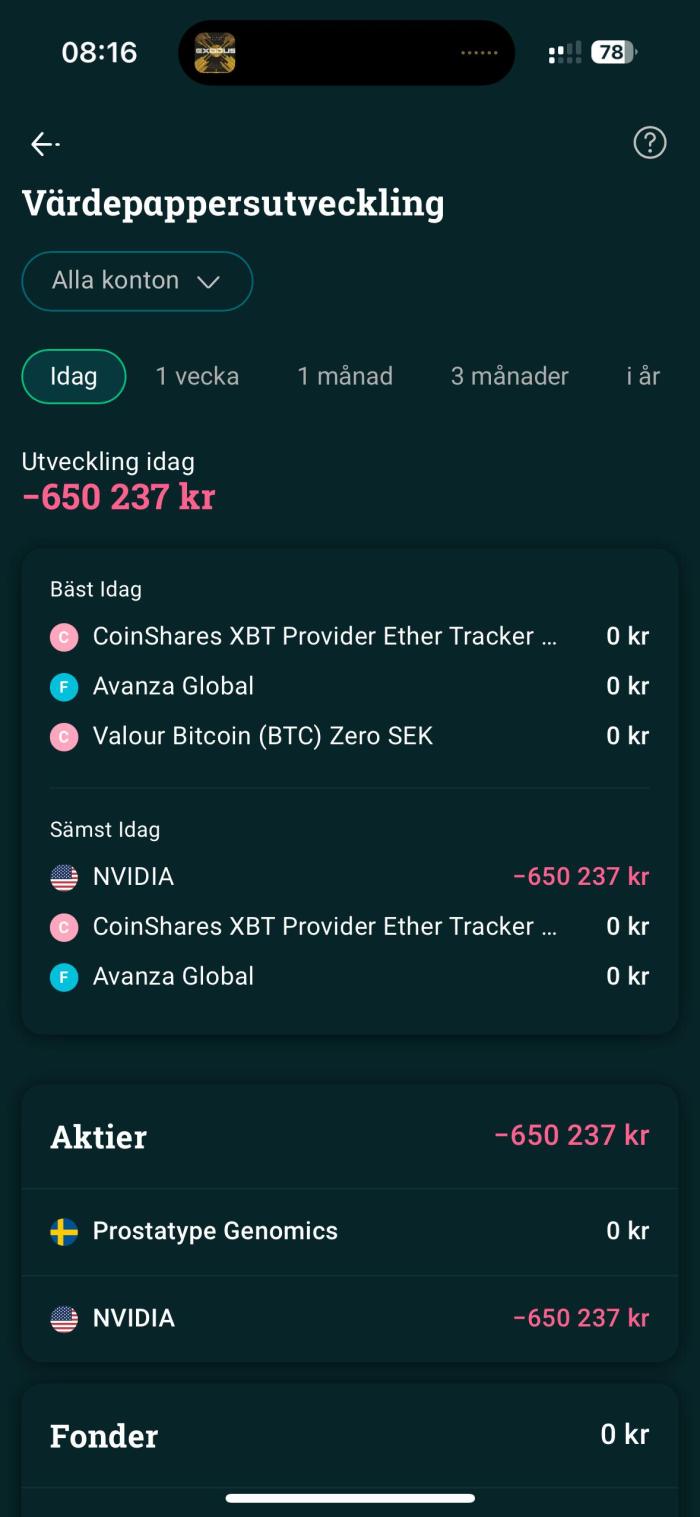Expand the Alla konton dropdown
This screenshot has width=700, height=1517.
137,281
